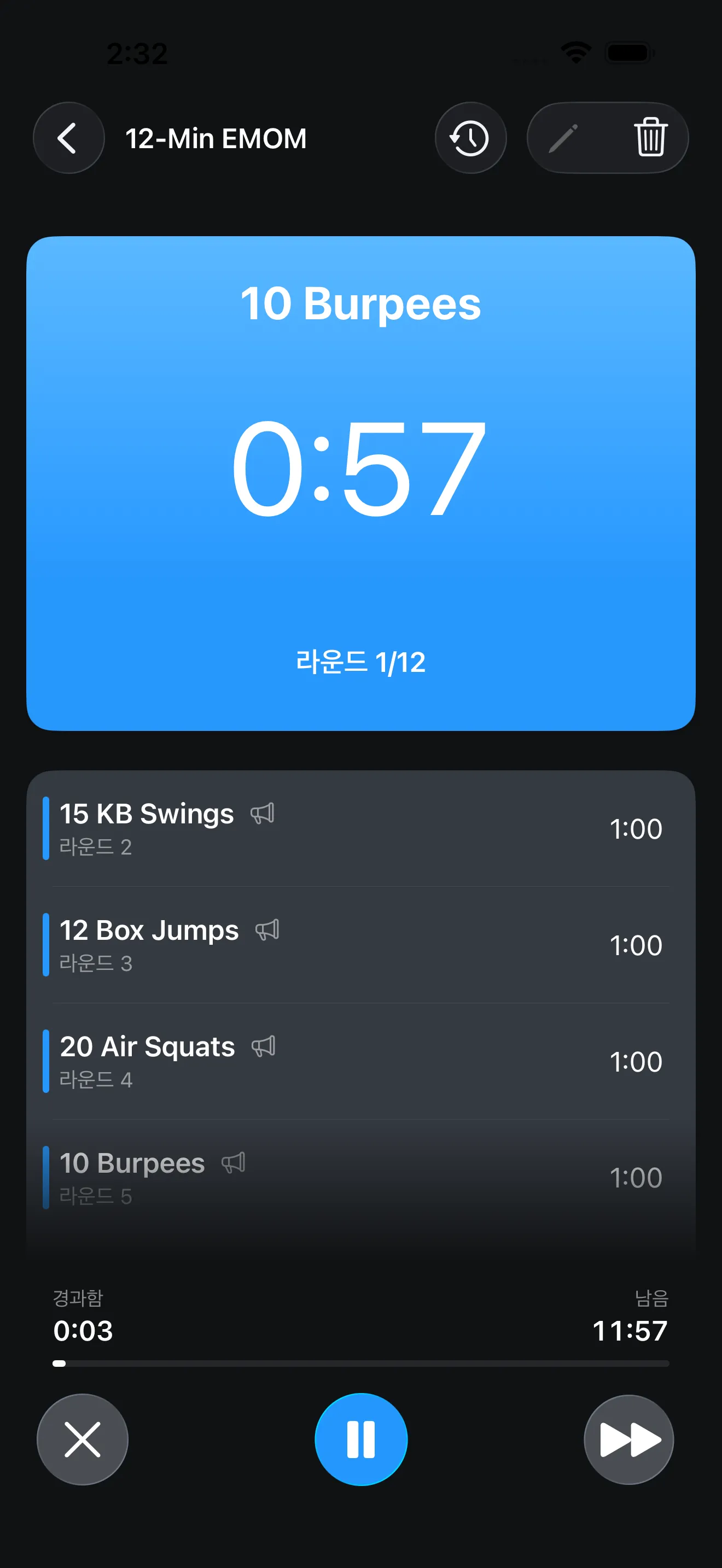Tap the megaphone icon next to 15 KB Swings
The height and width of the screenshot is (1568, 722).
tap(264, 813)
